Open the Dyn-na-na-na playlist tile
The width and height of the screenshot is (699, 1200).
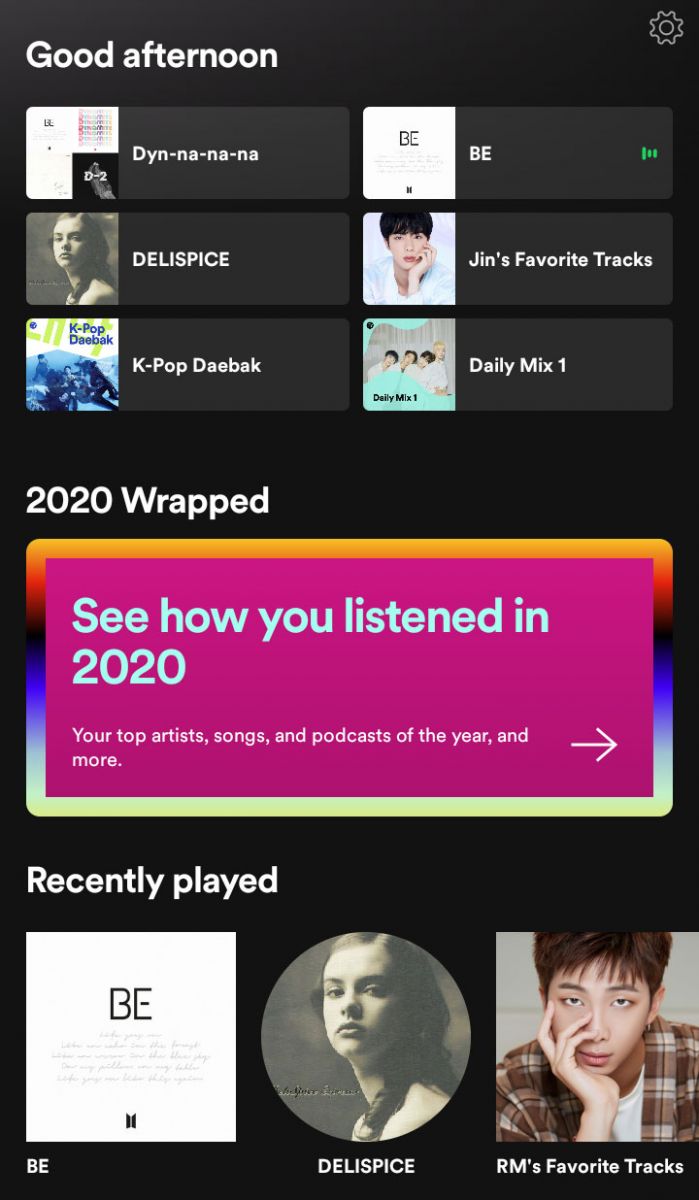click(x=188, y=153)
